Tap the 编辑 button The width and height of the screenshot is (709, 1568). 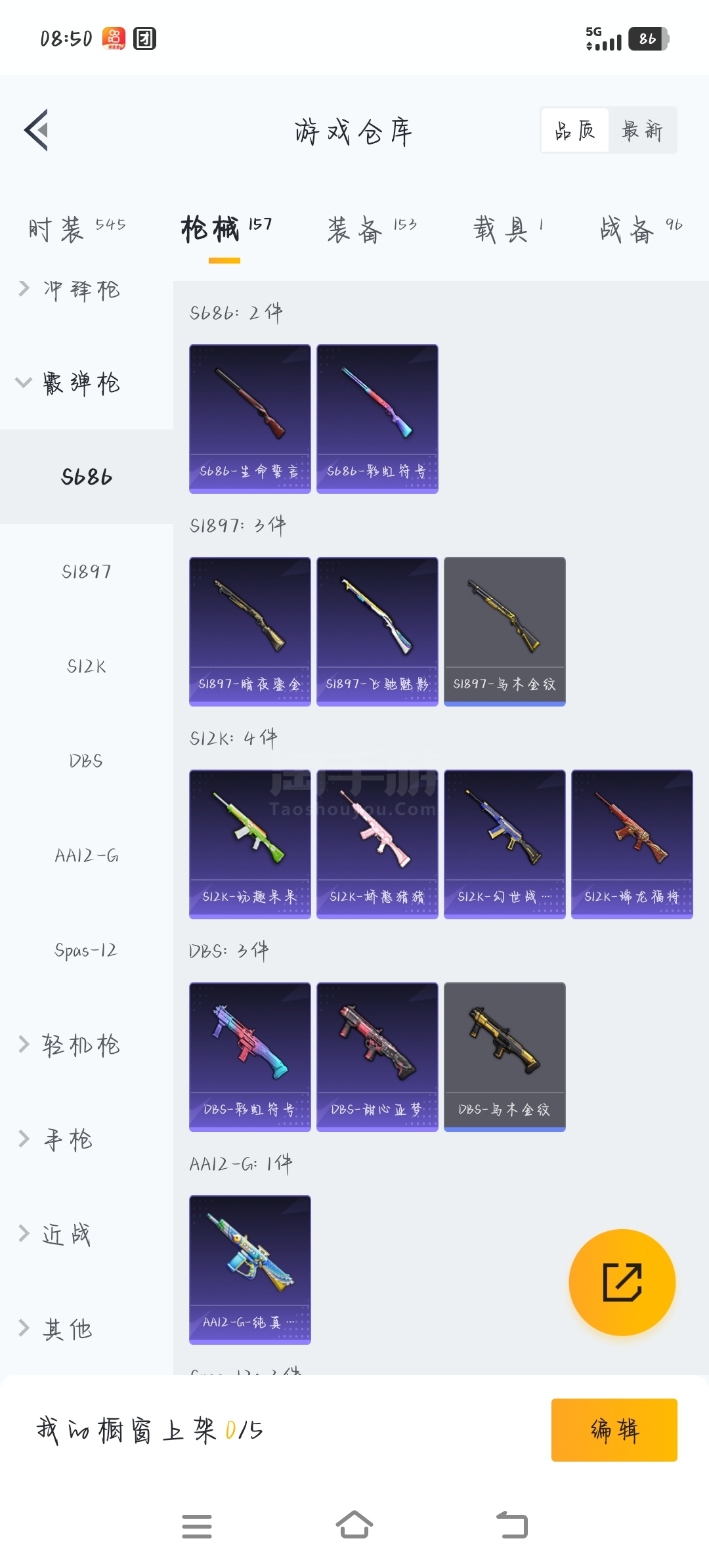(614, 1430)
